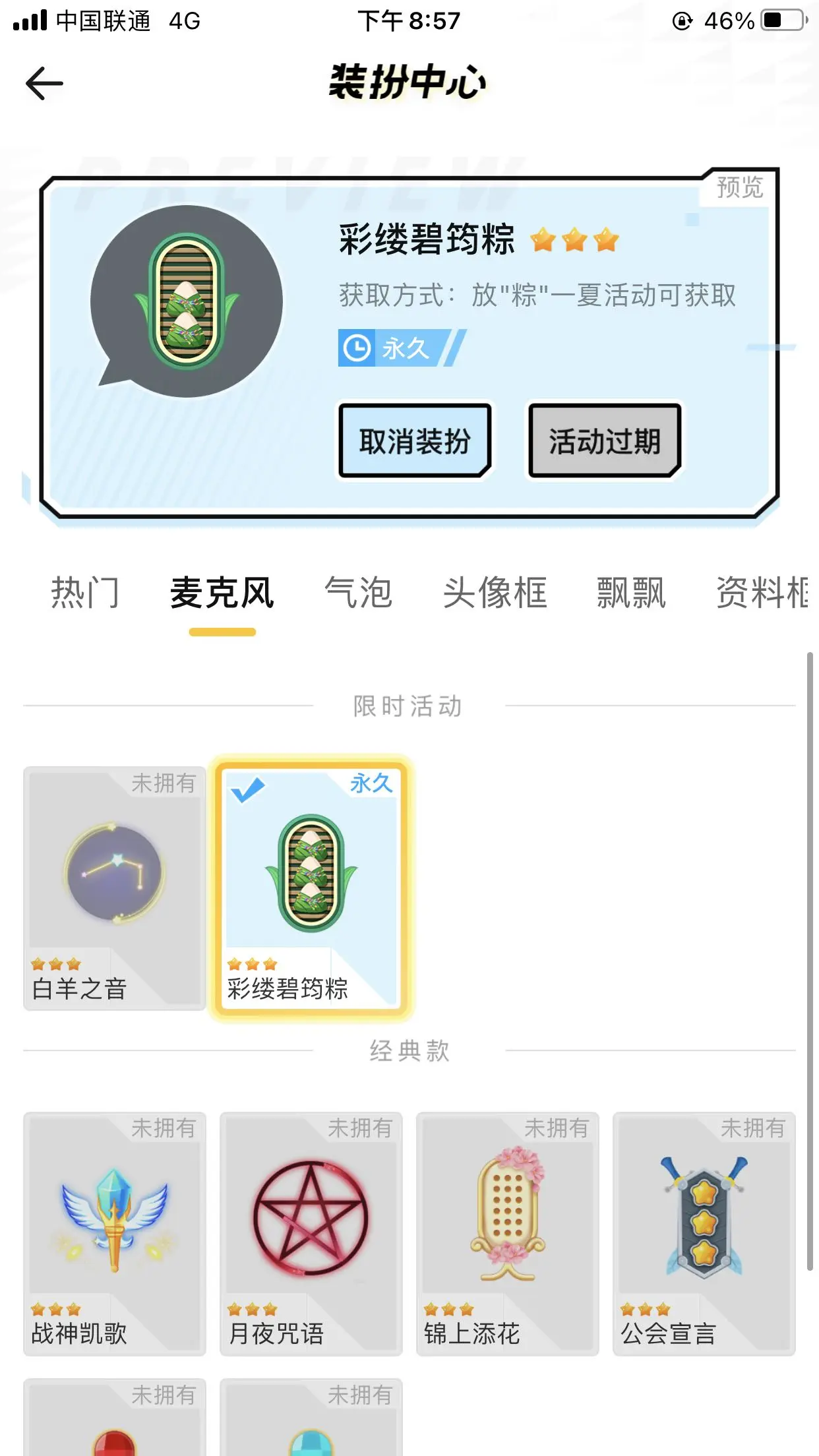This screenshot has height=1456, width=819.
Task: Select the 白羊之音 microphone item
Action: 115,888
